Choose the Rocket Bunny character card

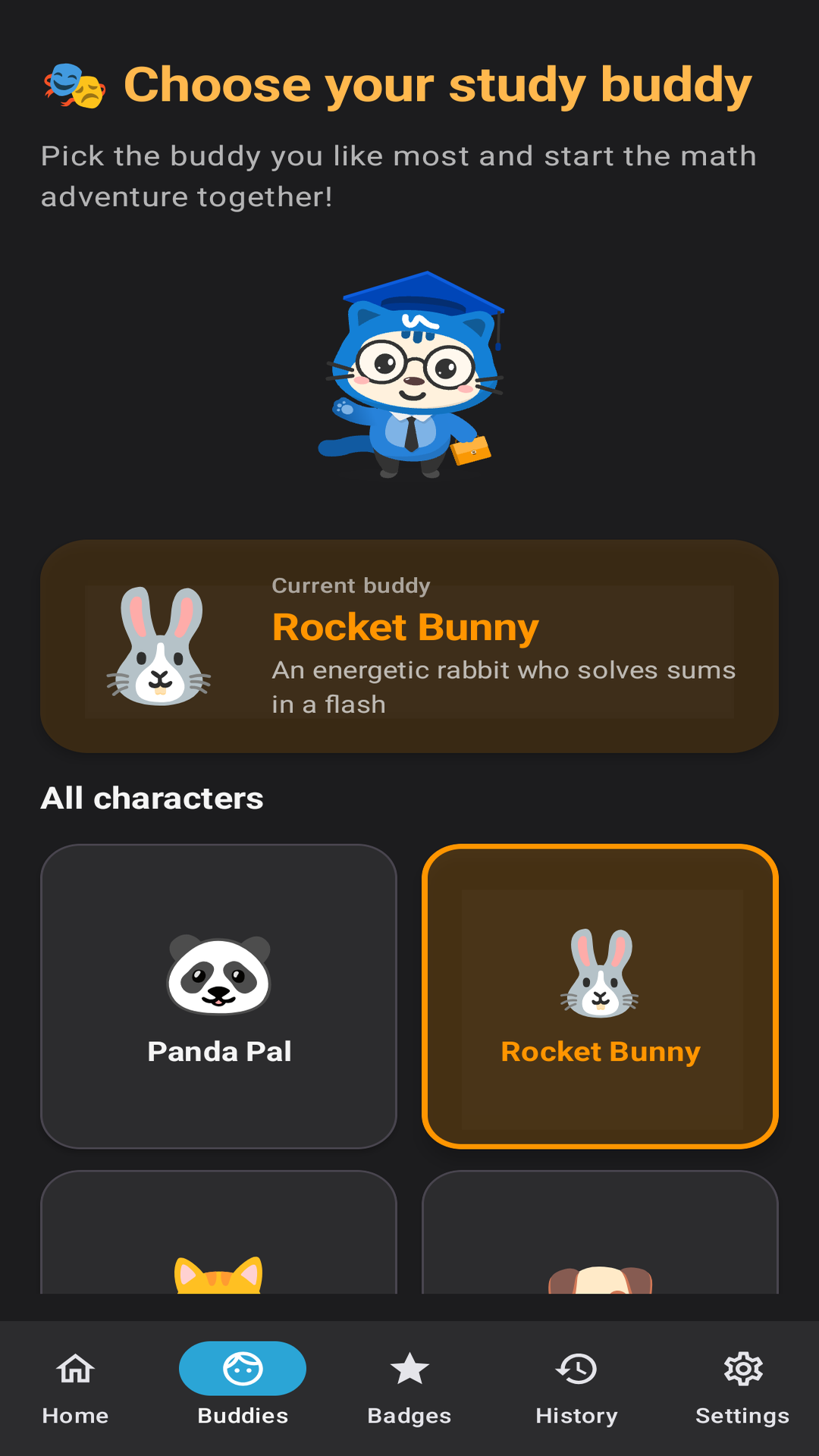pos(600,996)
